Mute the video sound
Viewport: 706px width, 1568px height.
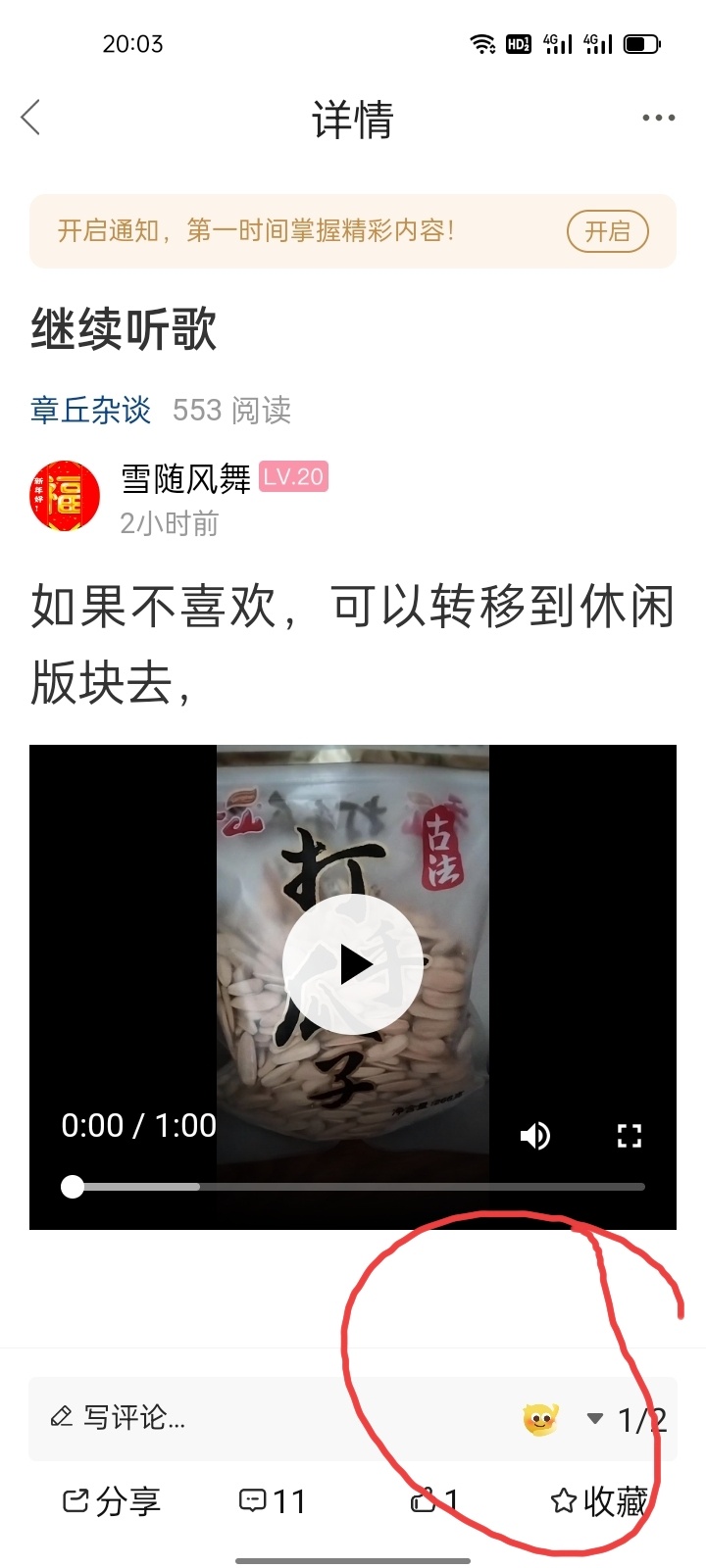tap(535, 1136)
